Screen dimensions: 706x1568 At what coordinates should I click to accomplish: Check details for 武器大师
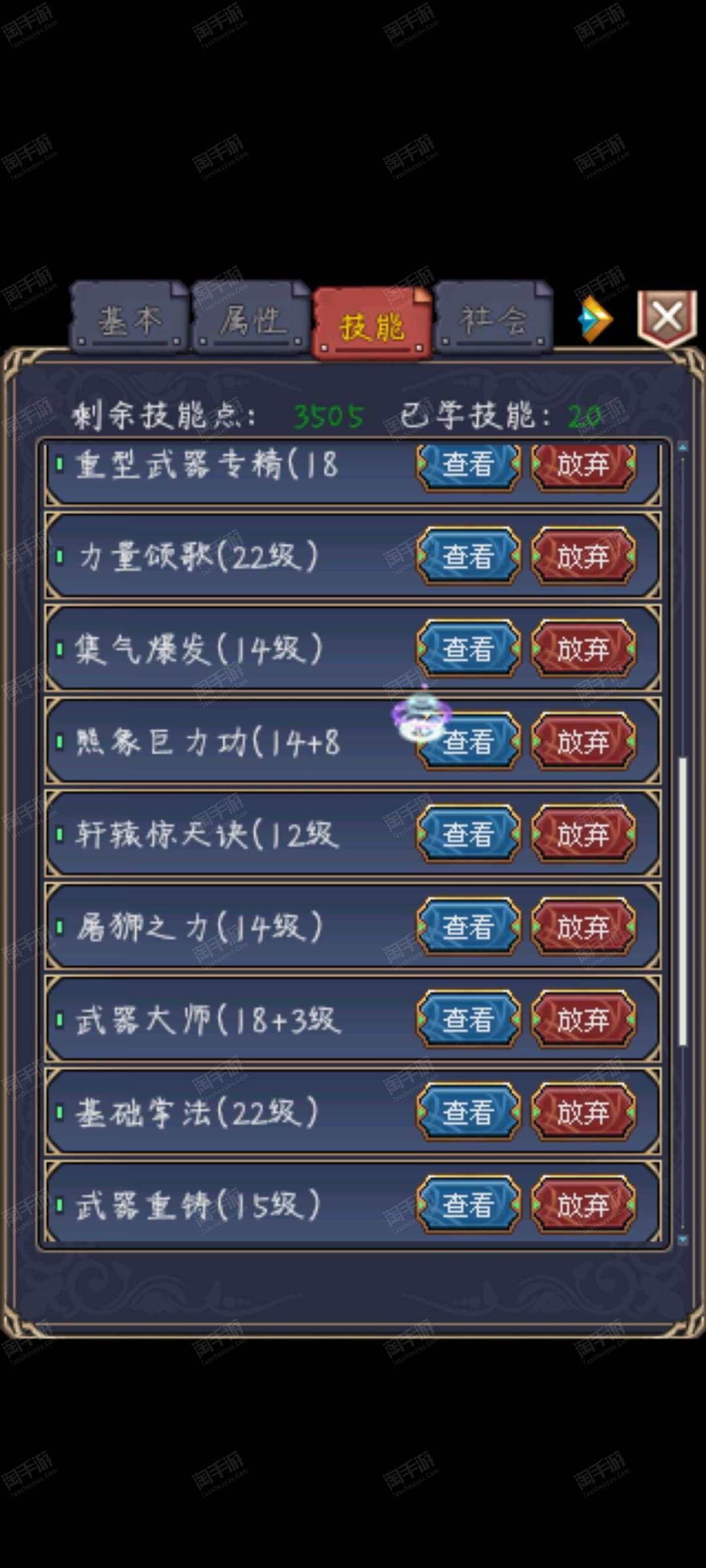pos(468,1020)
